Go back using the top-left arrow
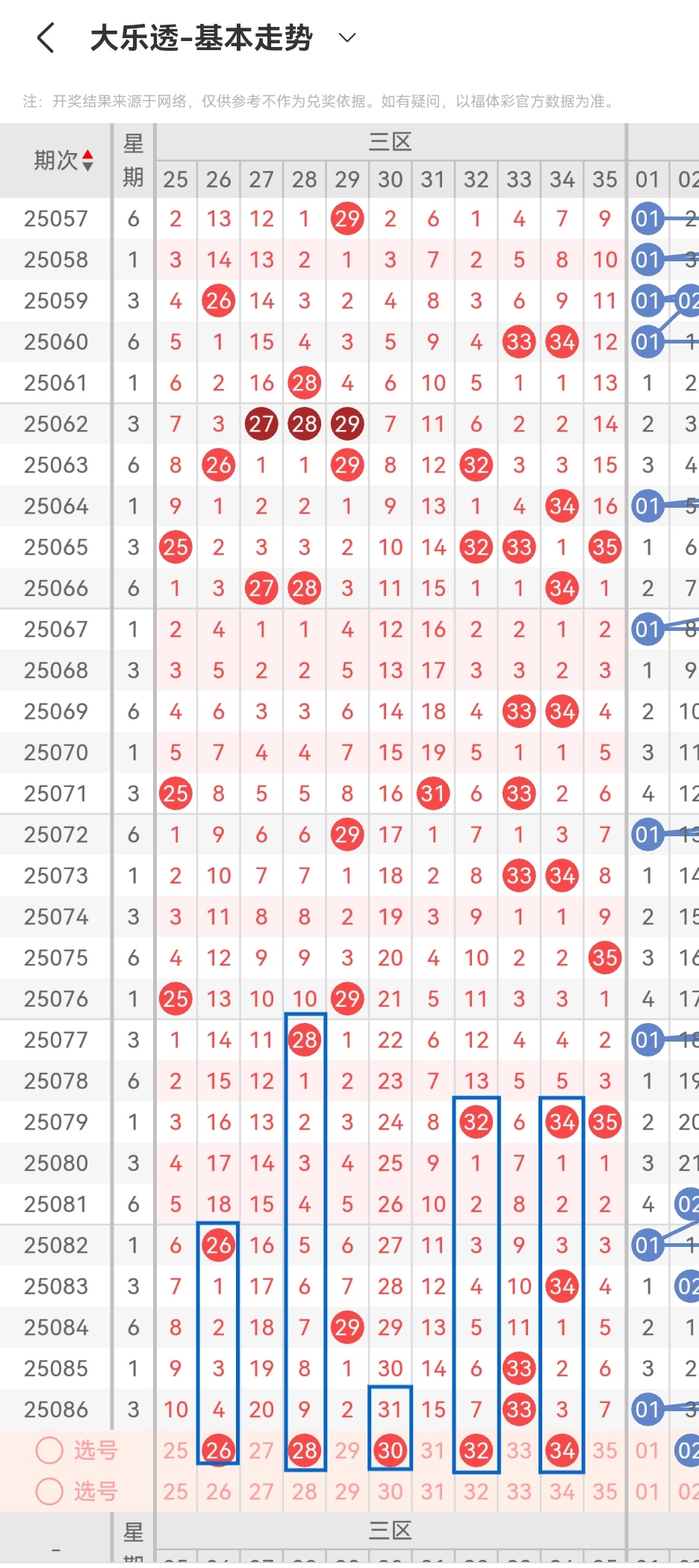This screenshot has width=699, height=1568. pos(46,37)
